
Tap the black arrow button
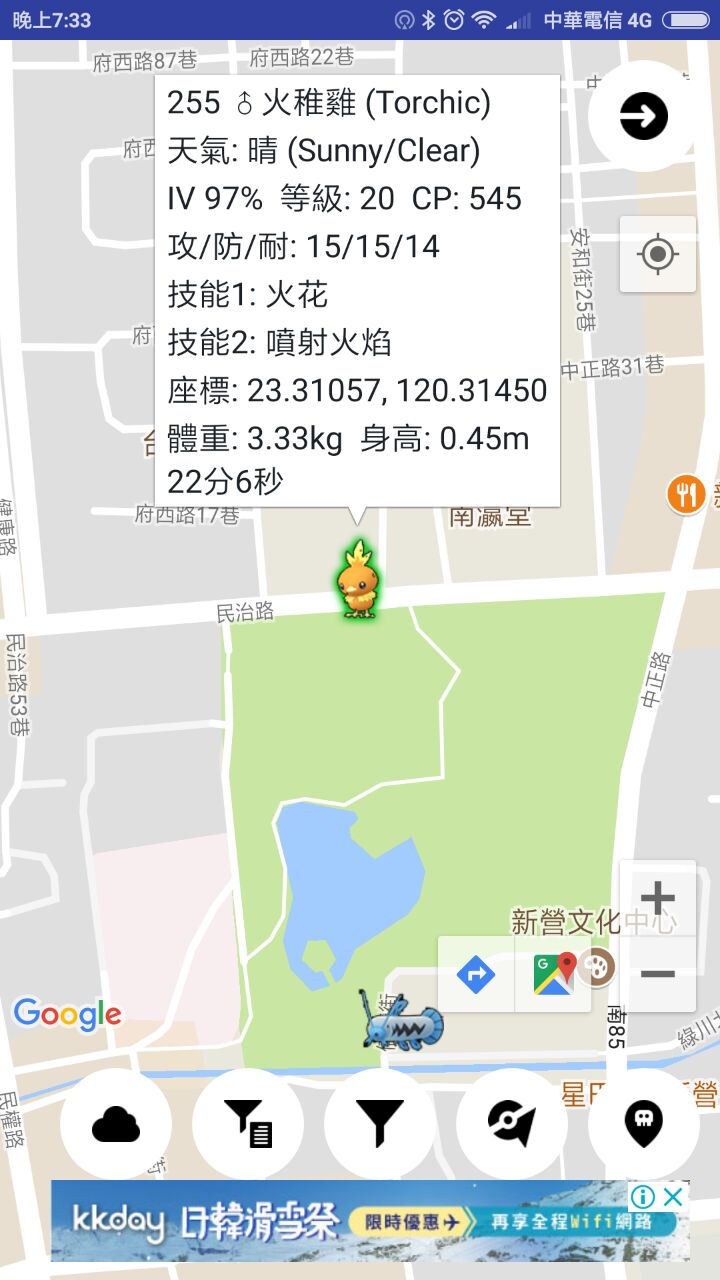(643, 118)
